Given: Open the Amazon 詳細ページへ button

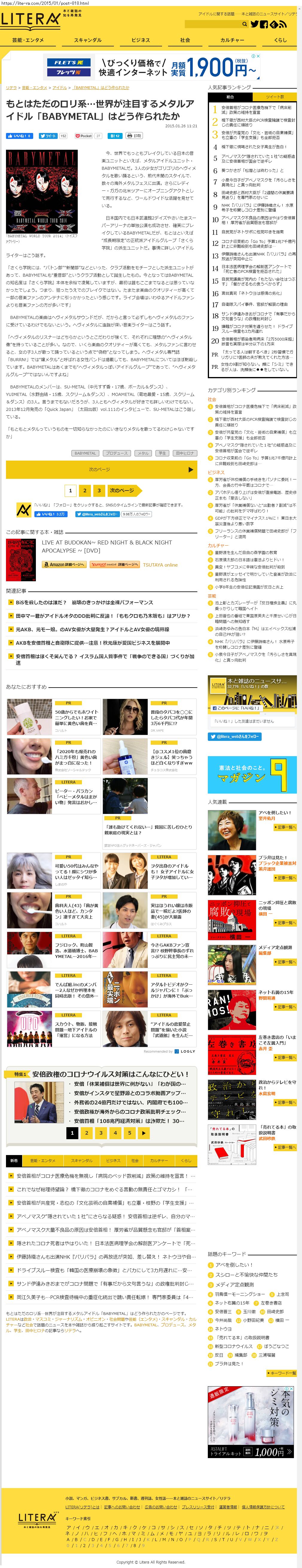Looking at the screenshot, I should [x=64, y=564].
